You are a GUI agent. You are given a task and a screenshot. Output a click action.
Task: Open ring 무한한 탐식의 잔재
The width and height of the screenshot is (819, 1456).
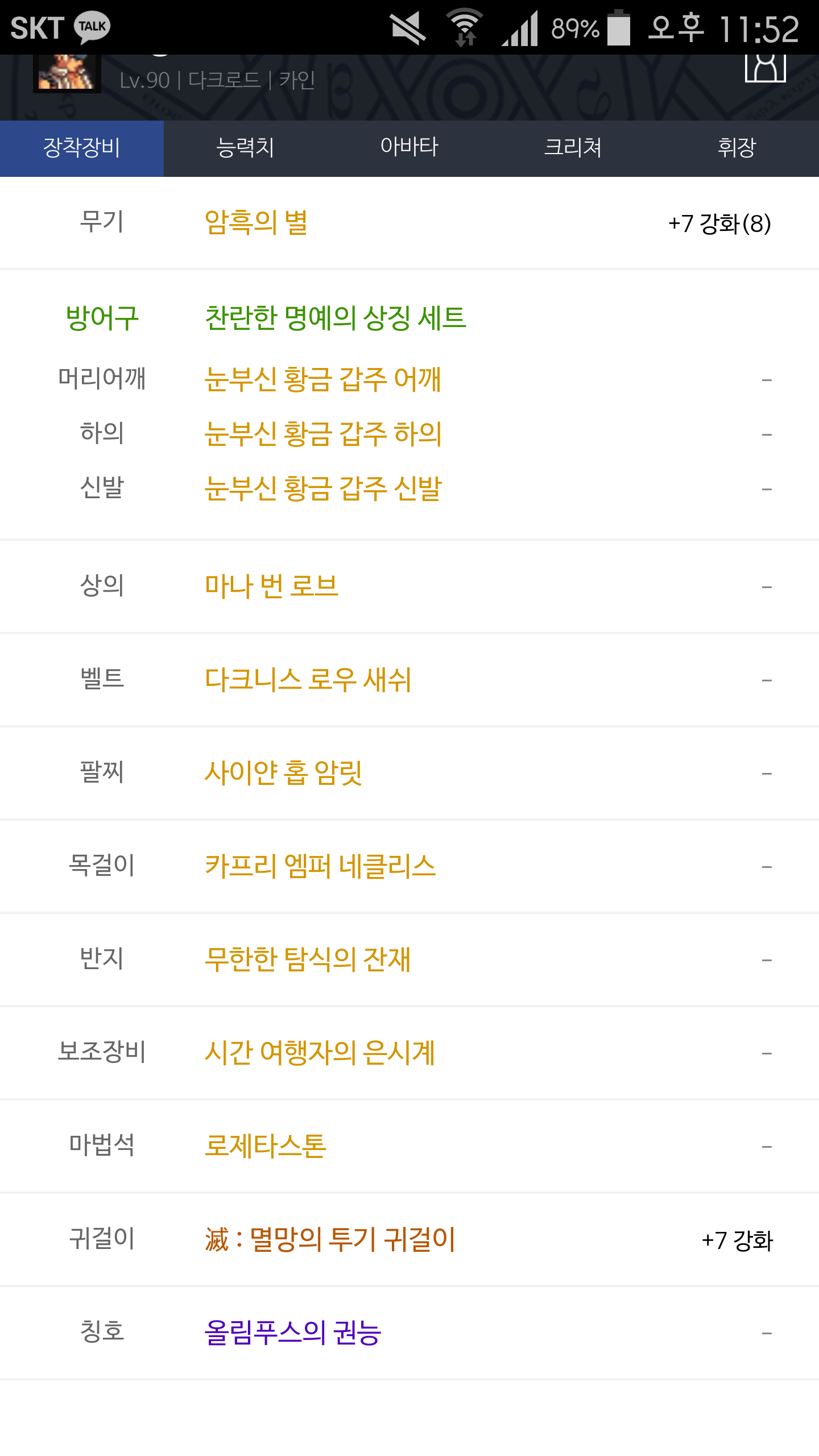(308, 959)
